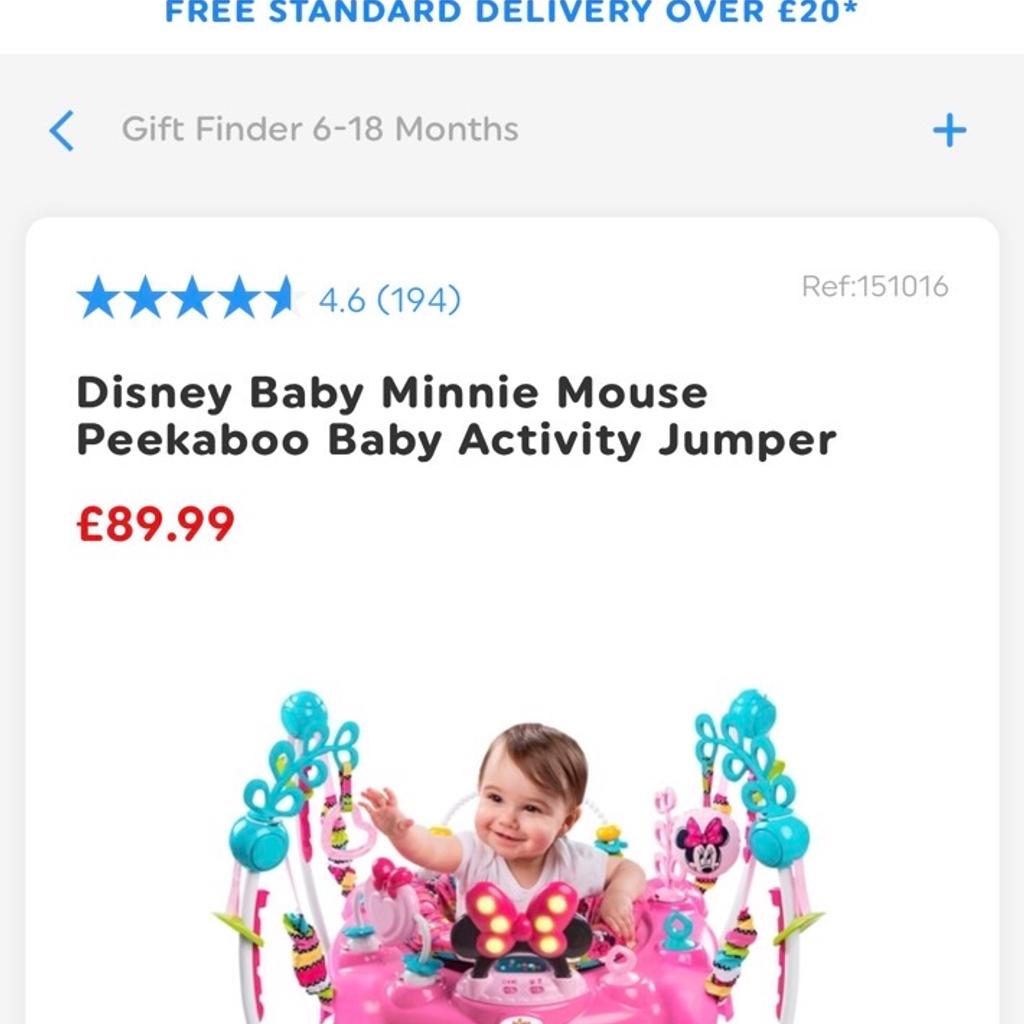The width and height of the screenshot is (1024, 1024).
Task: Tap the plus icon in the header
Action: click(x=949, y=130)
